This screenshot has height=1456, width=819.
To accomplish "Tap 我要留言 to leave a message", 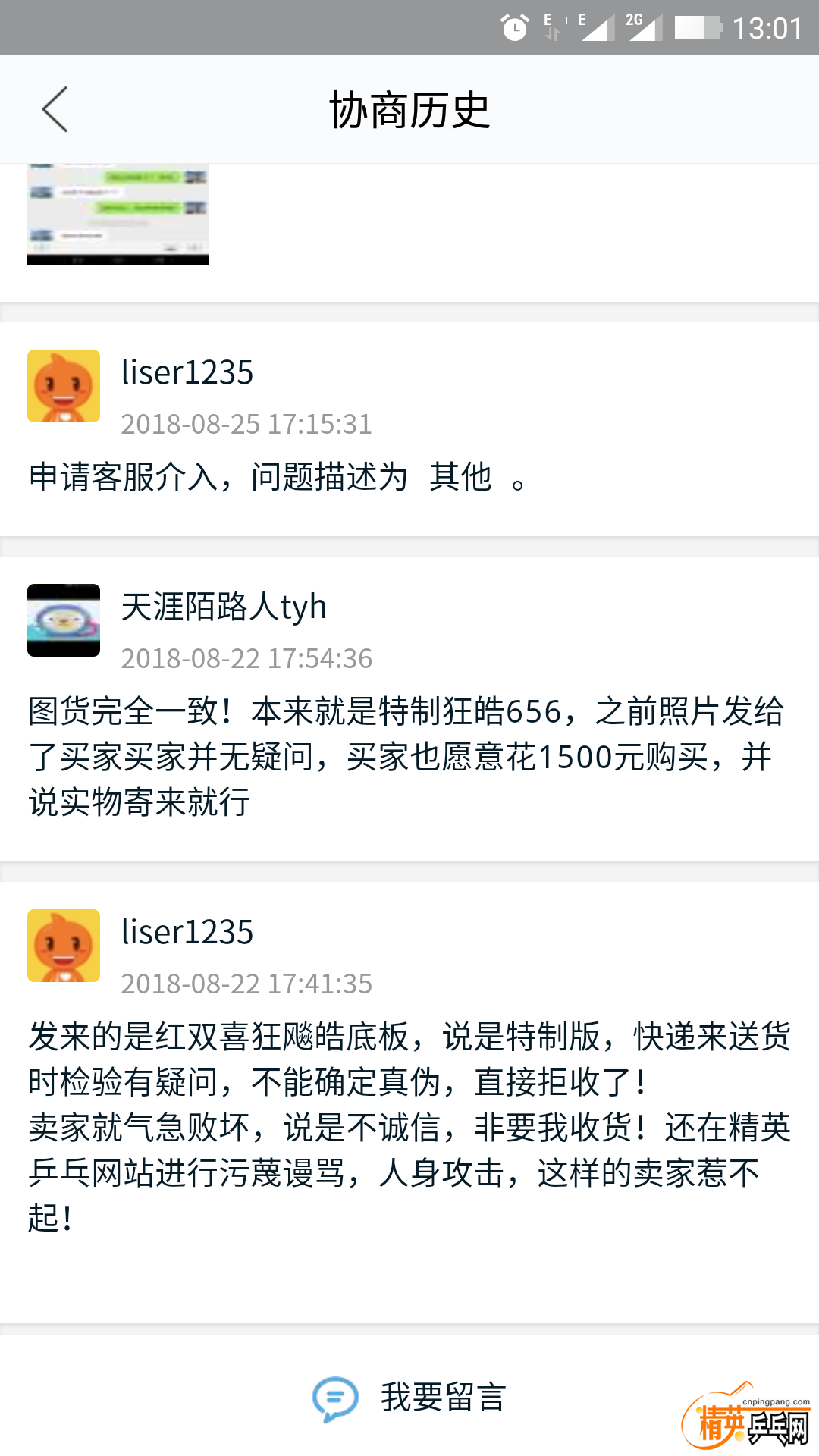I will point(409,1397).
